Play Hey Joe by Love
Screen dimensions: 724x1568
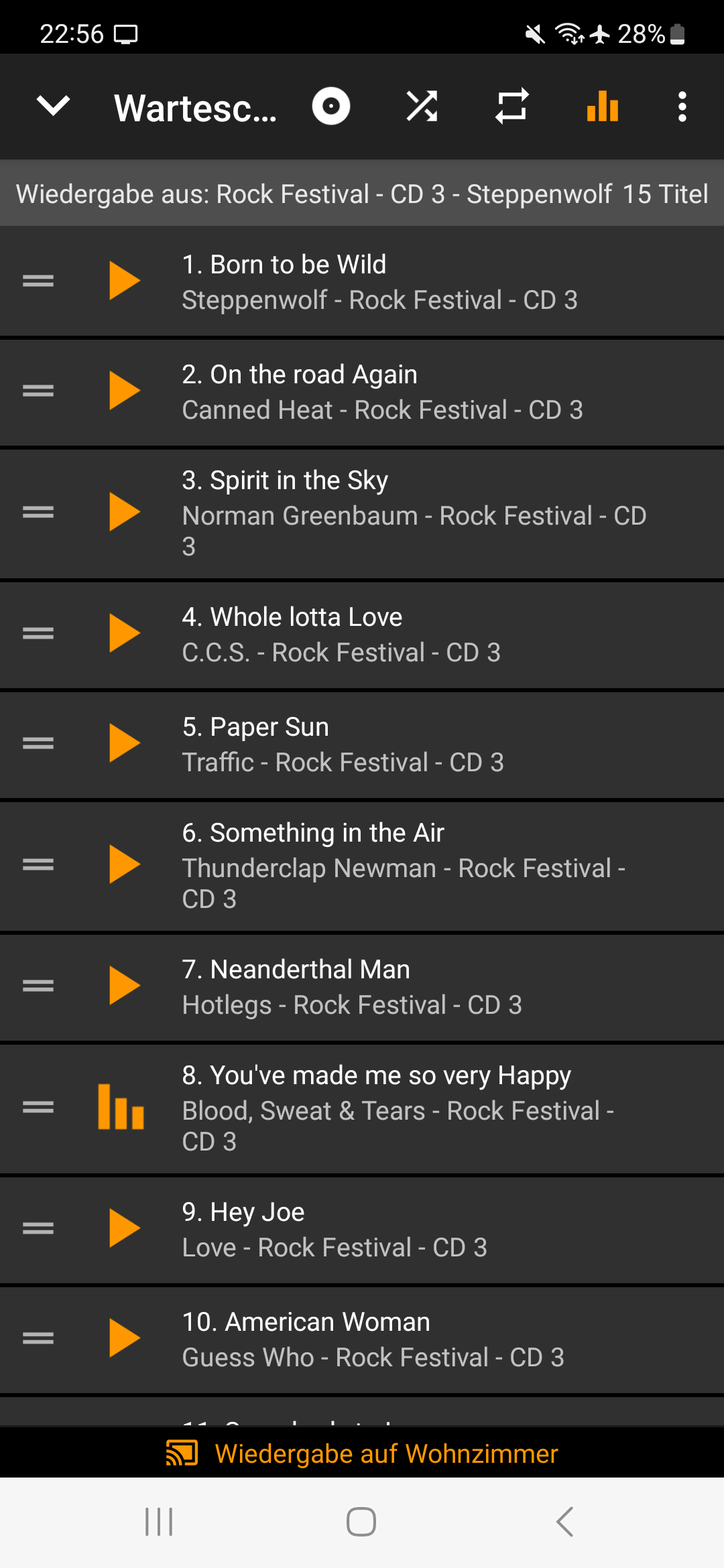pyautogui.click(x=125, y=1228)
